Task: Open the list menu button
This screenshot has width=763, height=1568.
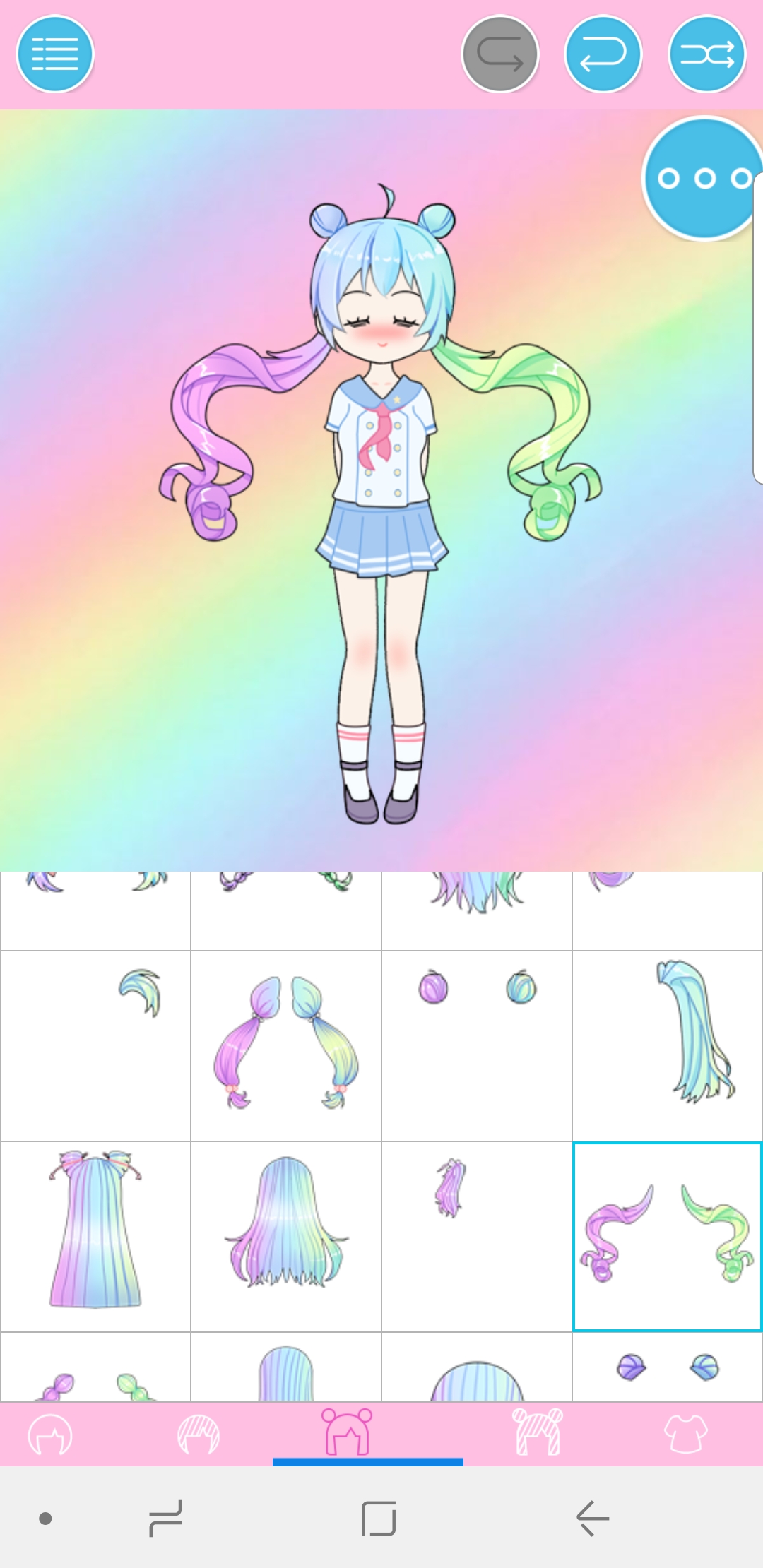Action: tap(55, 54)
